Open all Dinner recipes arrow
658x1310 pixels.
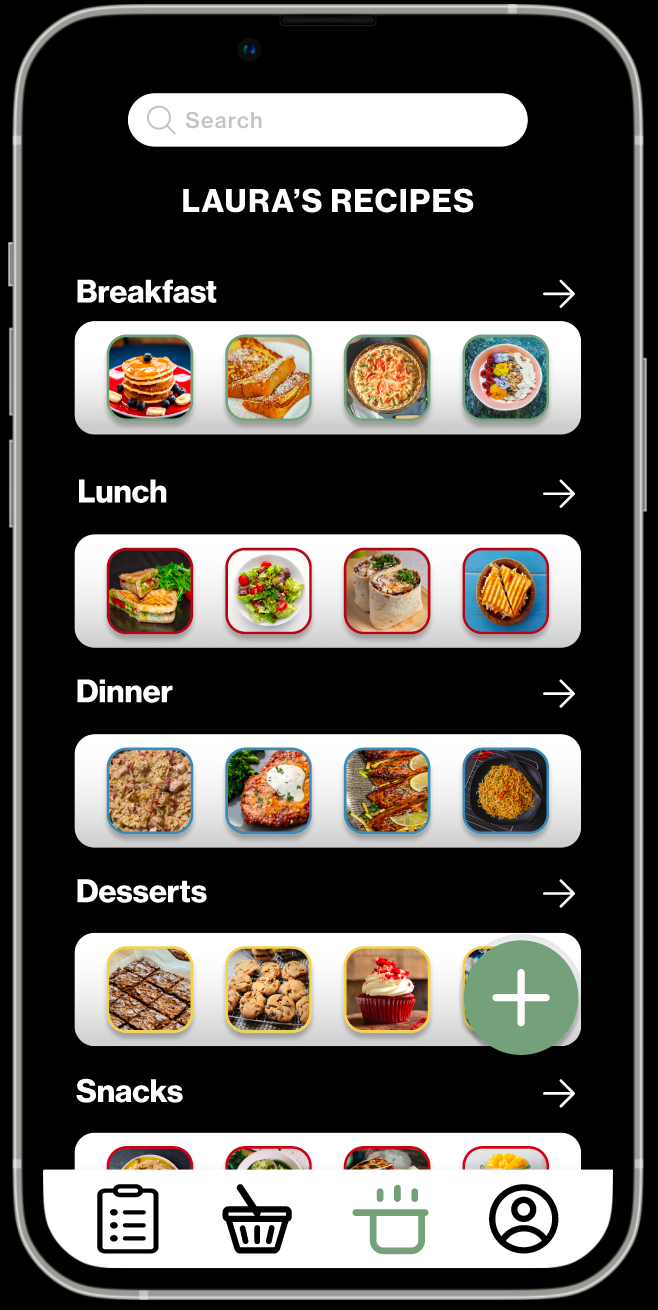coord(558,694)
